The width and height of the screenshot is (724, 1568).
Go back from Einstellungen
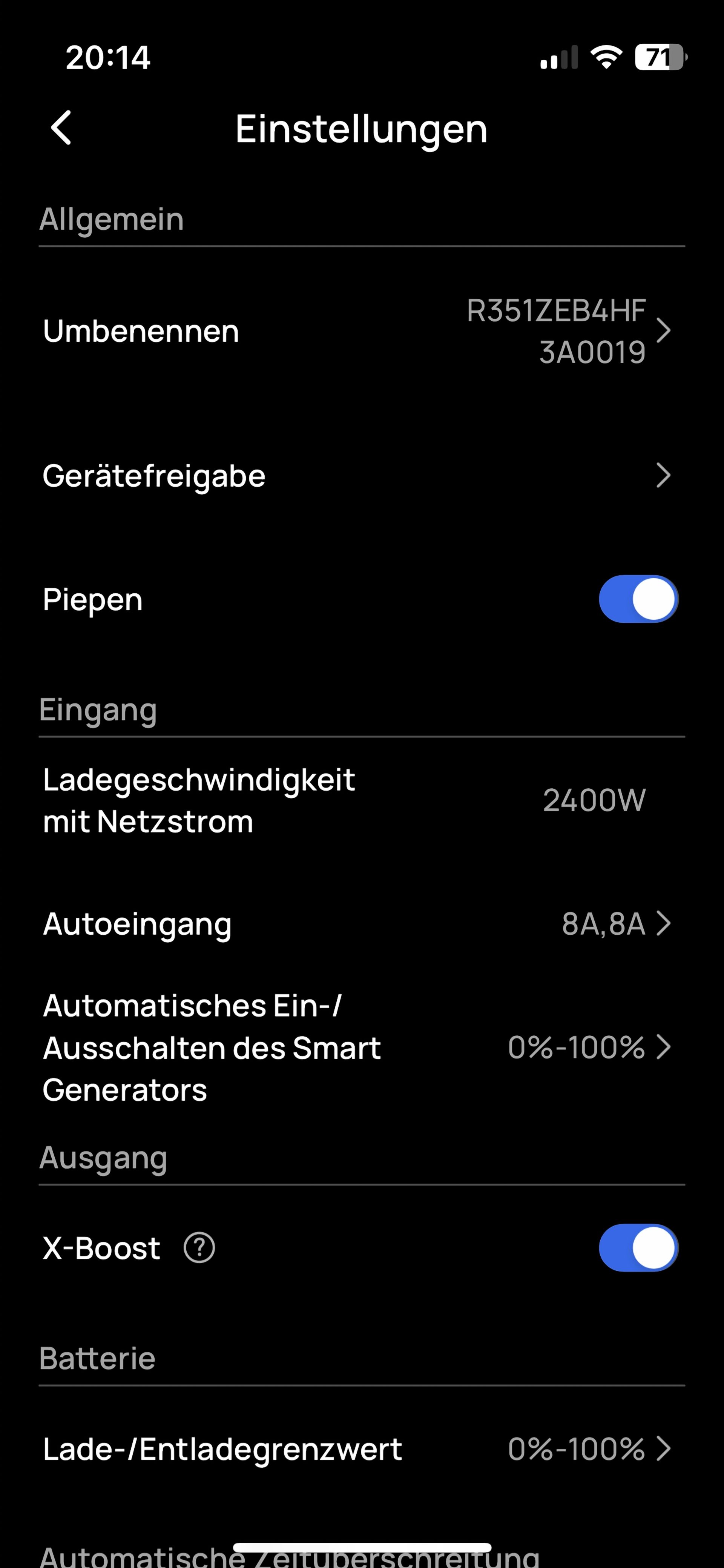coord(61,128)
